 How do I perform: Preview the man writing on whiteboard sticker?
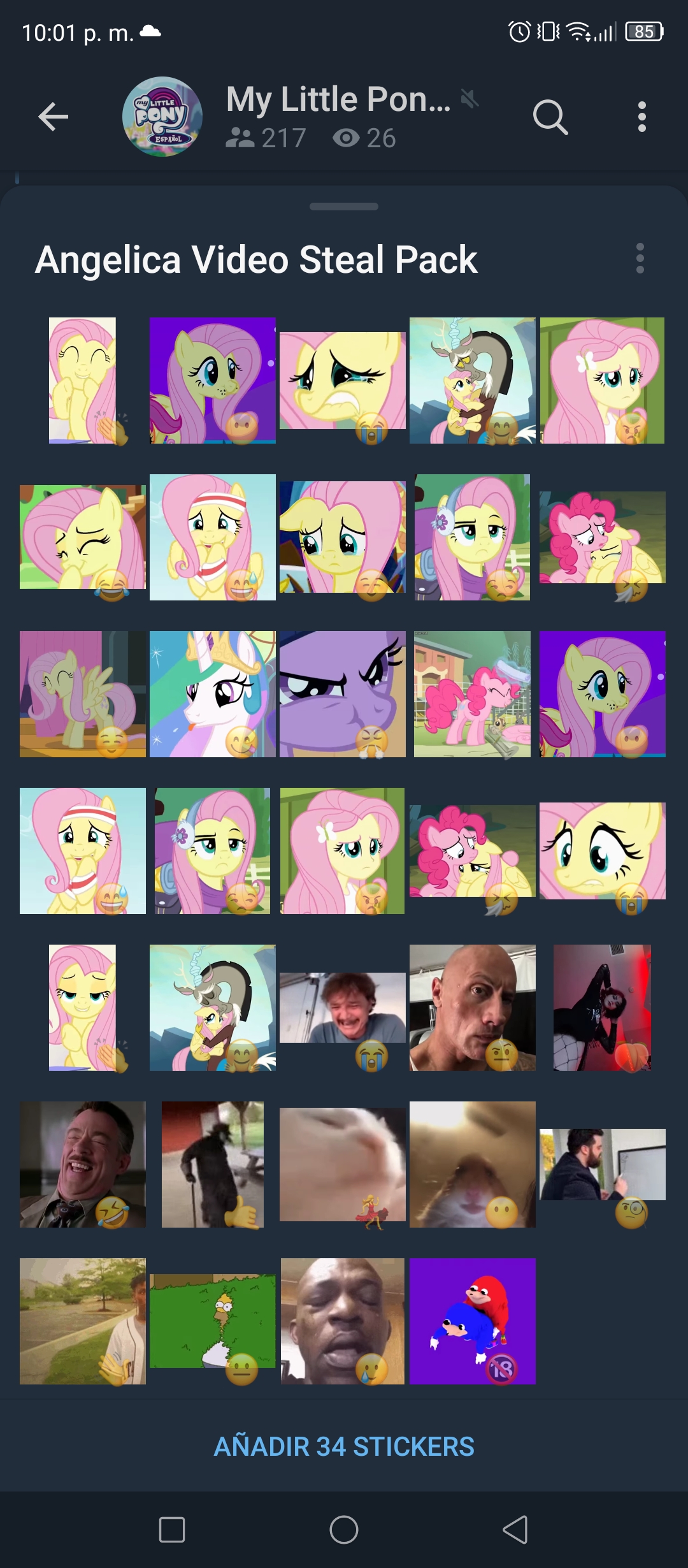603,1165
